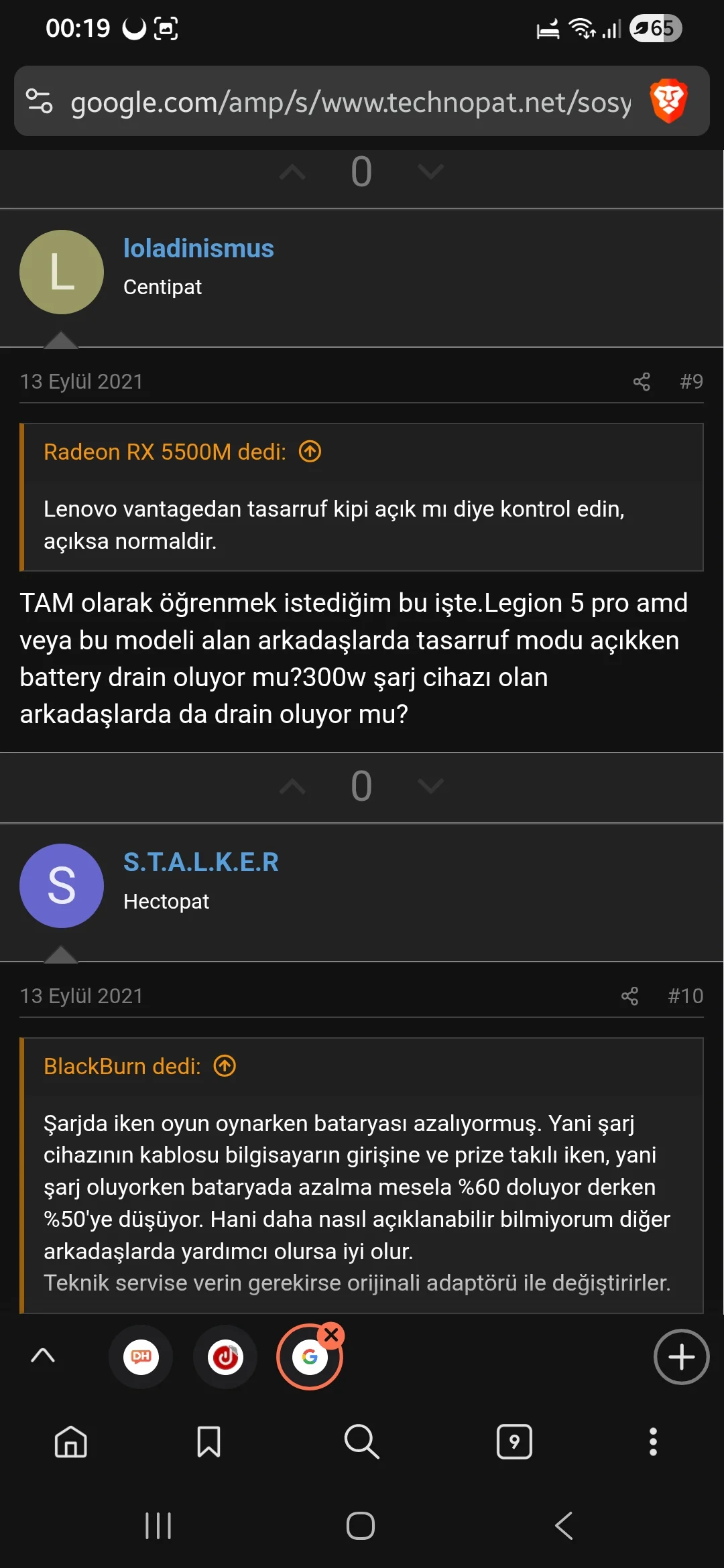This screenshot has height=1568, width=724.
Task: Upvote the post by loladinismus
Action: click(293, 173)
